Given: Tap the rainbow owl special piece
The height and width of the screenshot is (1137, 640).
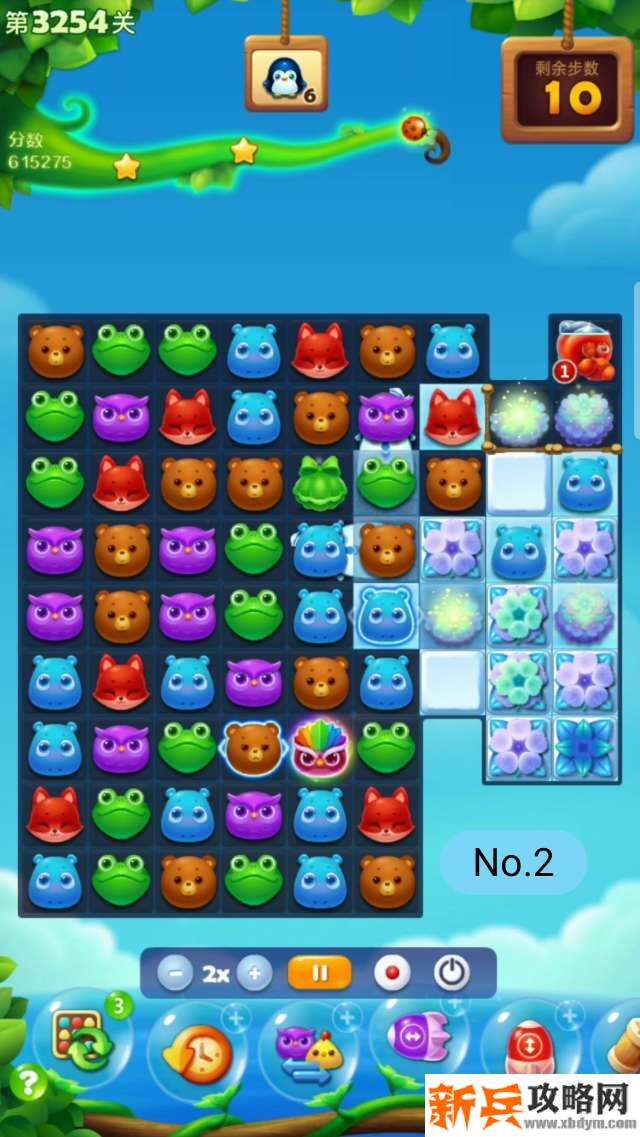Looking at the screenshot, I should pos(318,747).
